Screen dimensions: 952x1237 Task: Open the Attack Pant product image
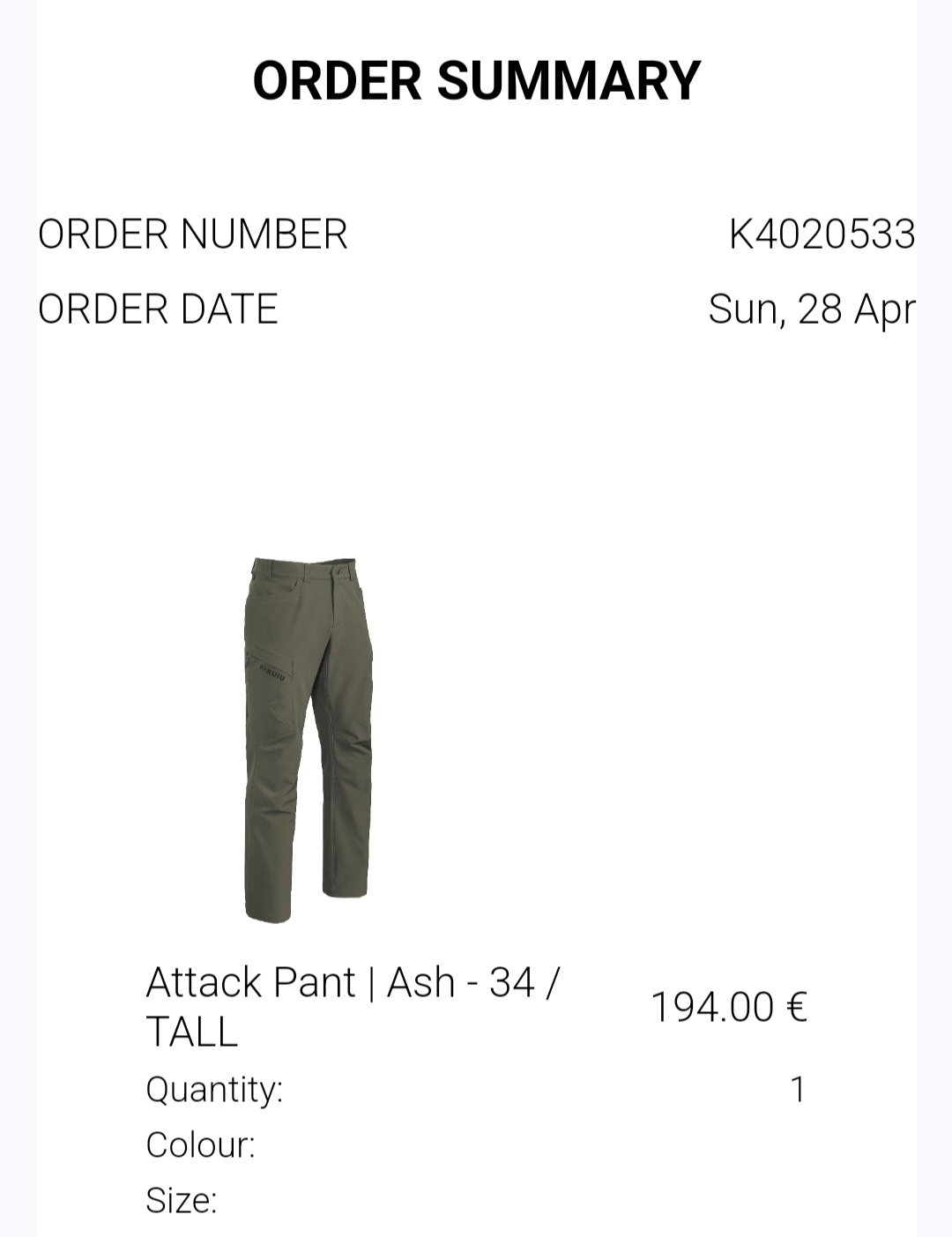point(308,739)
